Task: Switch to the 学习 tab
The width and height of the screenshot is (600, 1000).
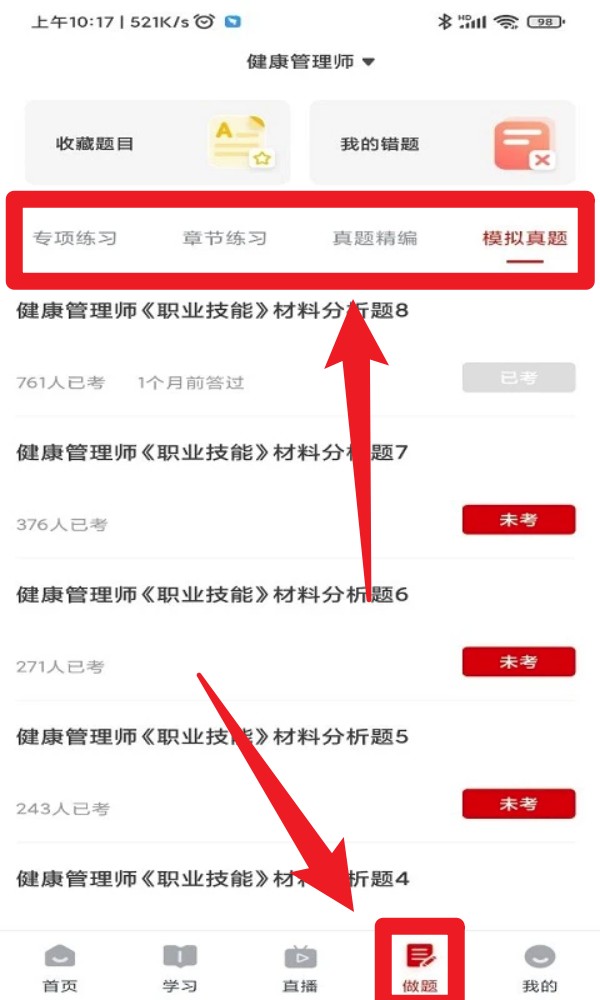Action: point(180,967)
